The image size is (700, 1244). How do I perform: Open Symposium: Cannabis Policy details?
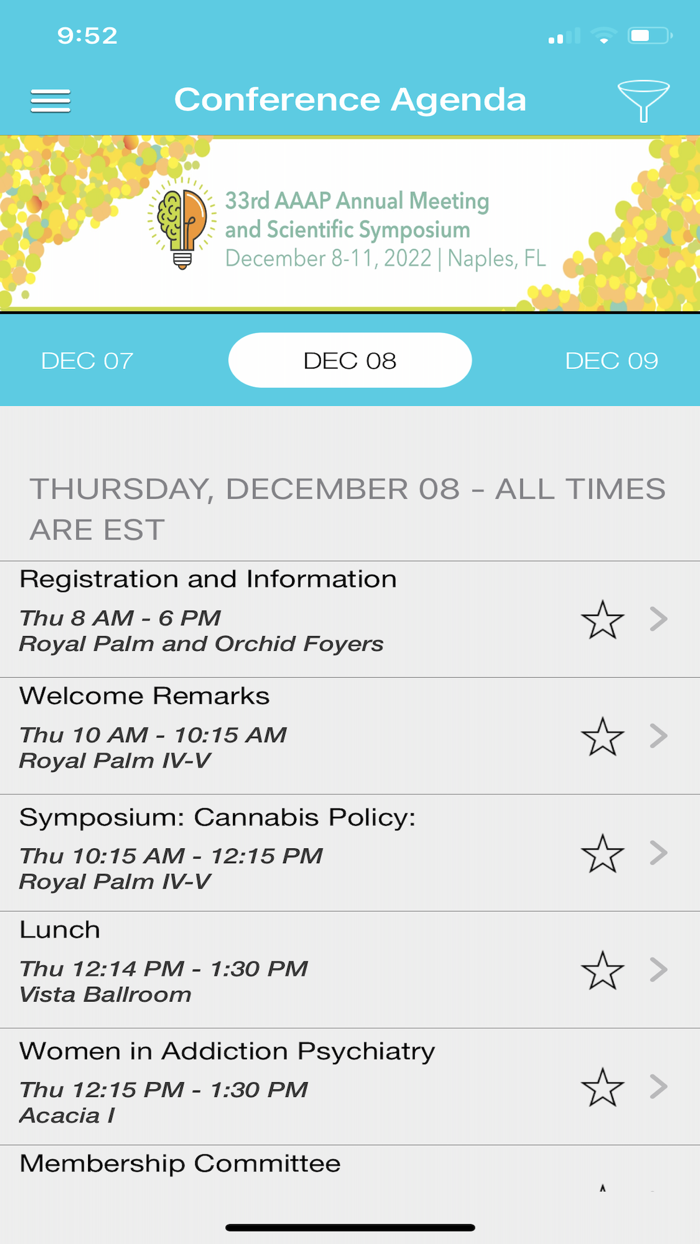click(350, 853)
